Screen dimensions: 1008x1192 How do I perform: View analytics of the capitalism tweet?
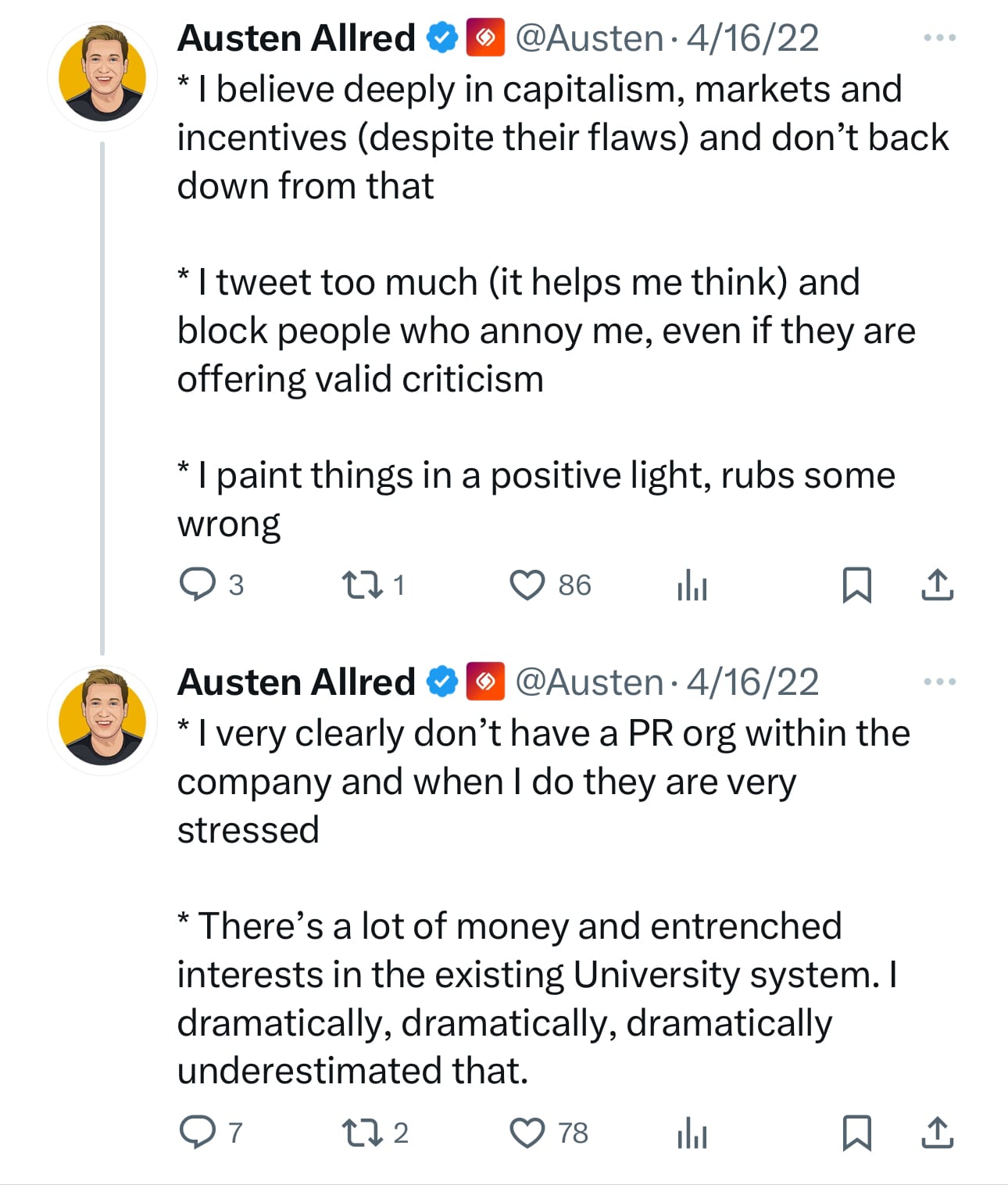coord(692,585)
